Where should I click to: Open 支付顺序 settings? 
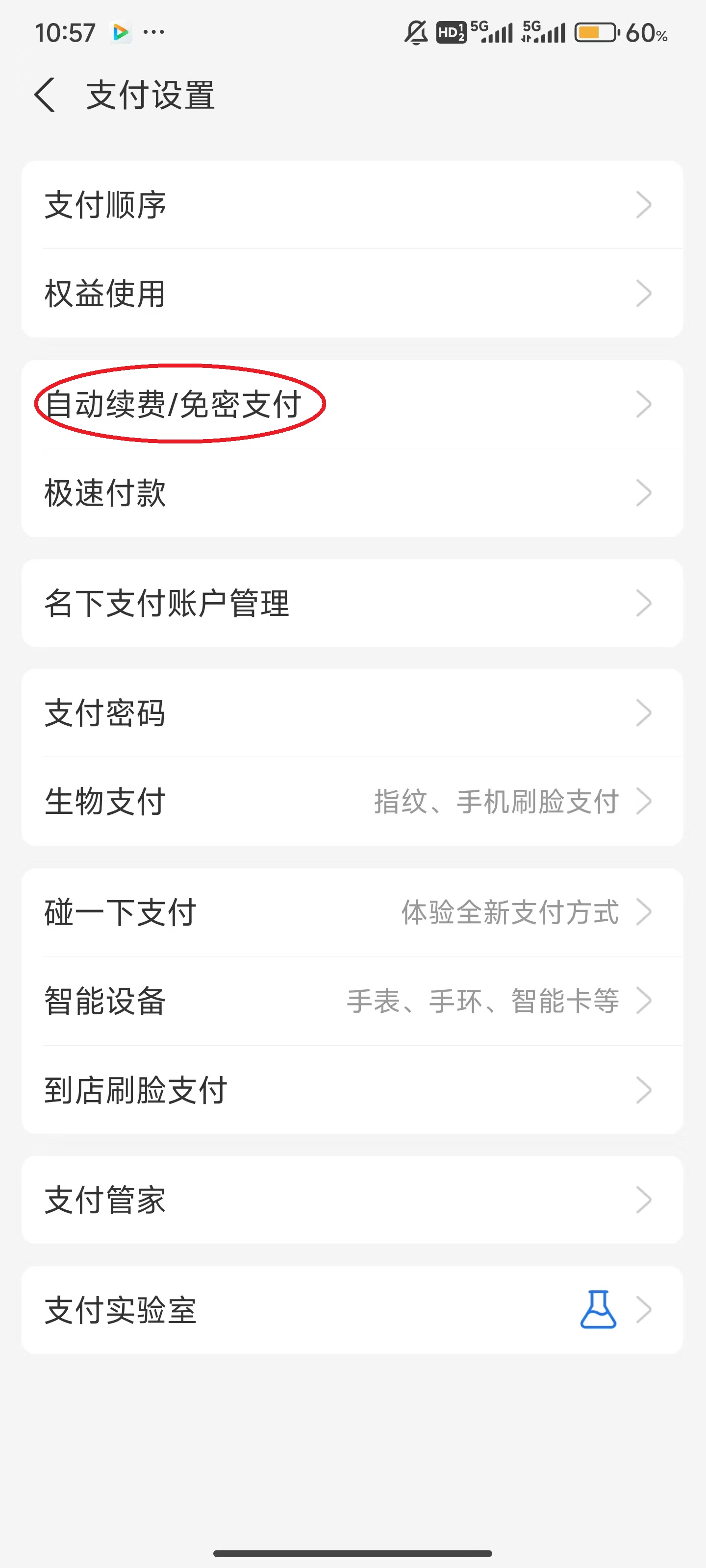point(352,204)
